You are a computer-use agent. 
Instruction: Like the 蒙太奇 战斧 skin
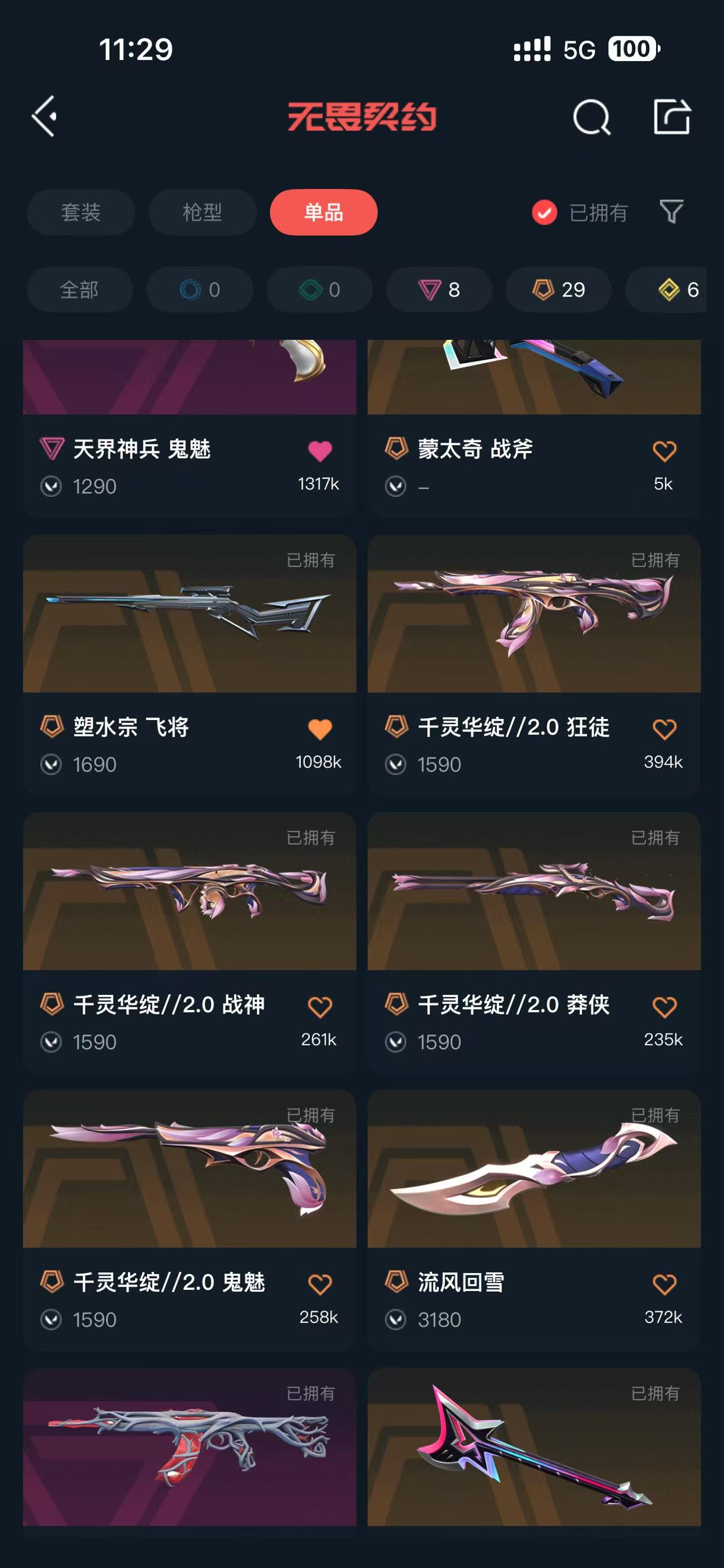[x=663, y=451]
